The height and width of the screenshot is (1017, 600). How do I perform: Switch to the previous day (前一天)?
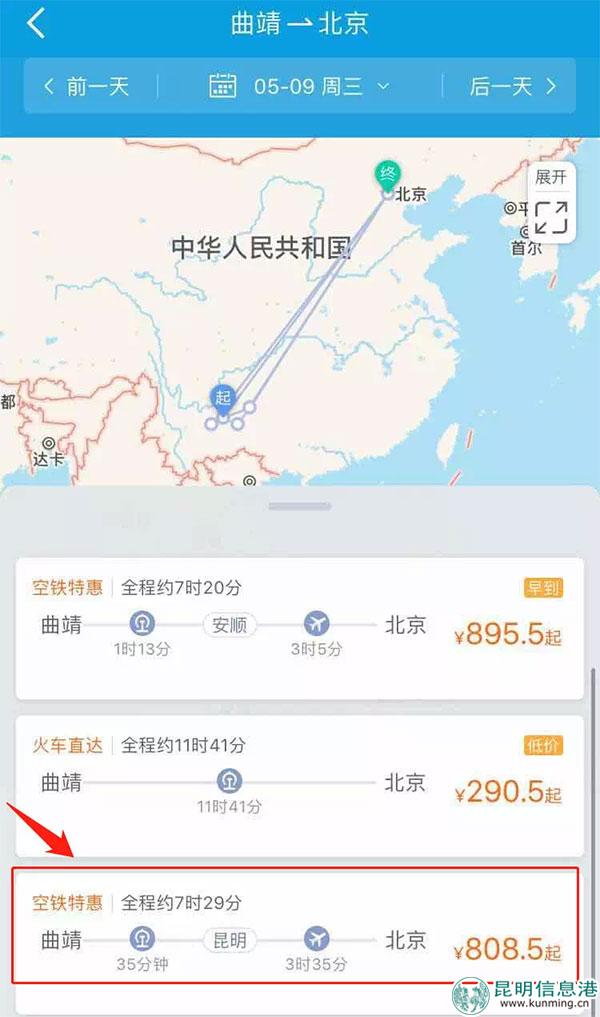pyautogui.click(x=88, y=86)
